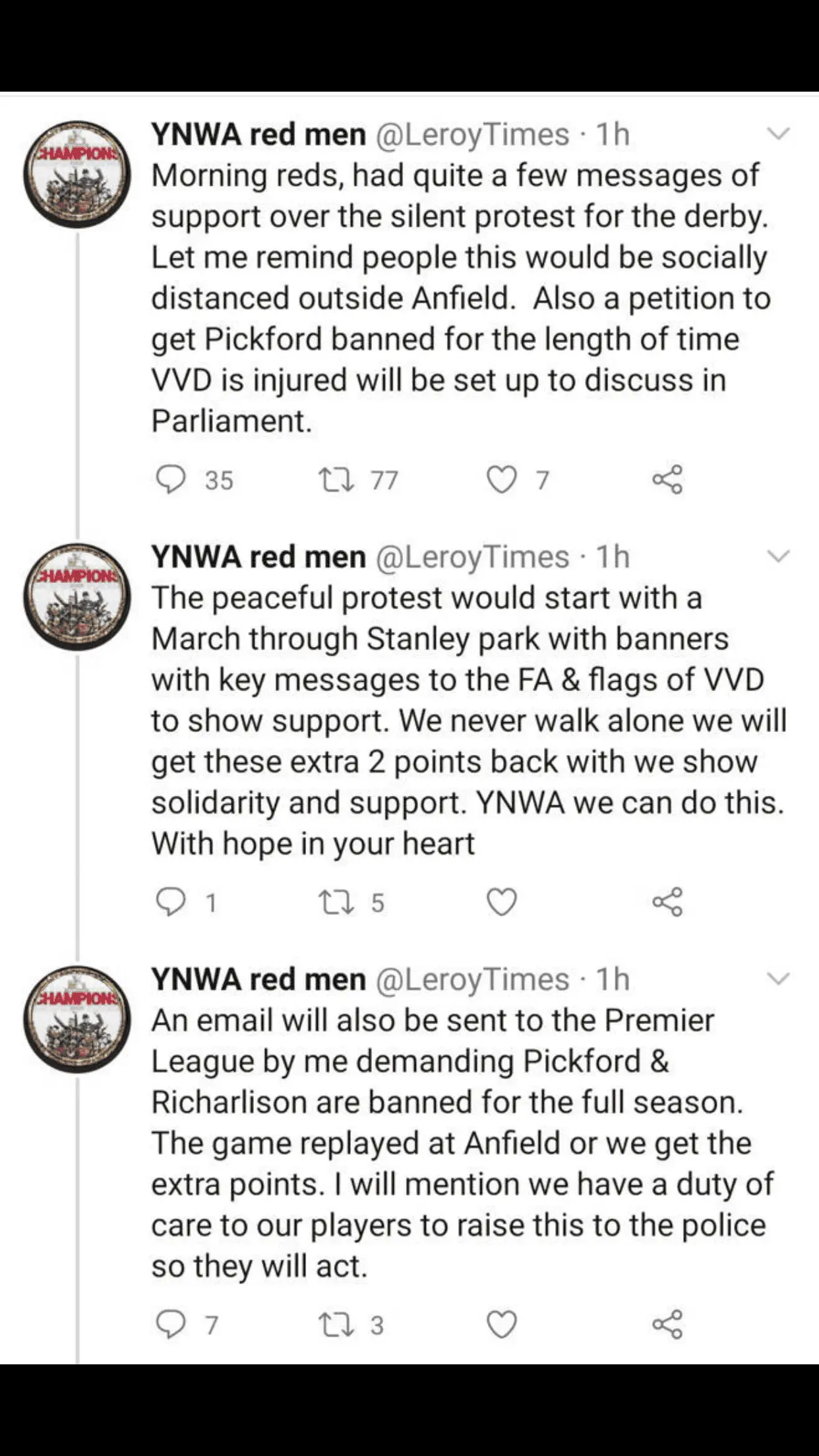View the avatar next to 'peaceful protest' tweet
Viewport: 819px width, 1456px height.
[x=77, y=597]
